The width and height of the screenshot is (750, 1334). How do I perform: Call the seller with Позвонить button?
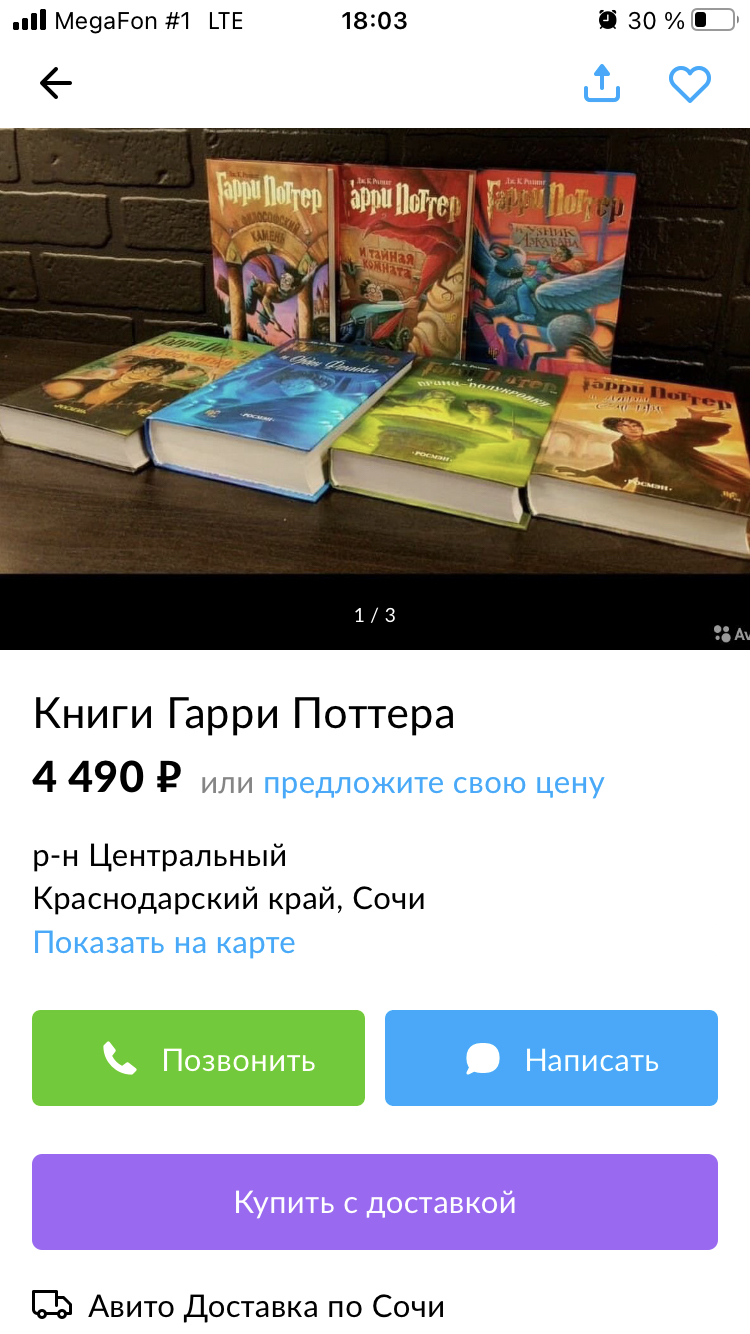coord(198,1058)
